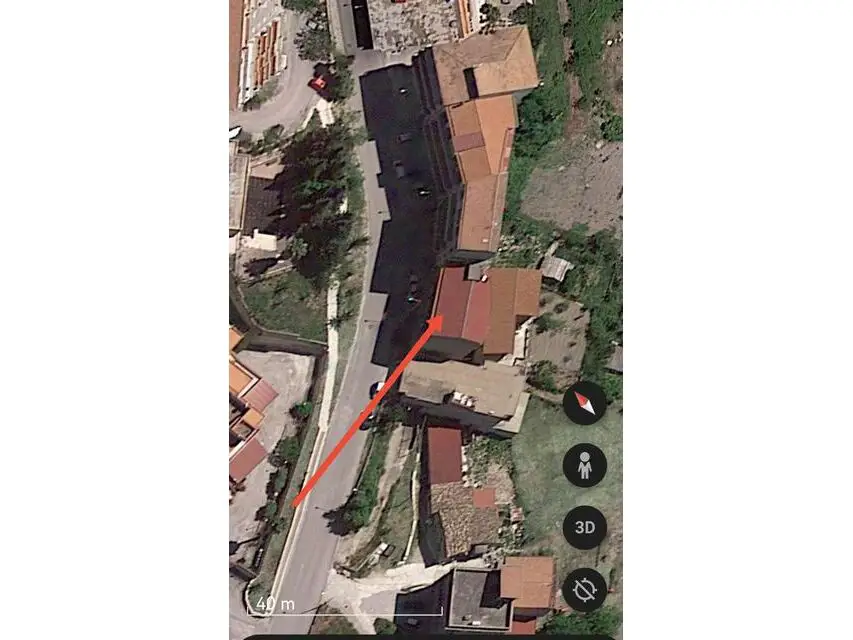Tap the crossed-out location icon
This screenshot has width=853, height=640.
pos(585,589)
